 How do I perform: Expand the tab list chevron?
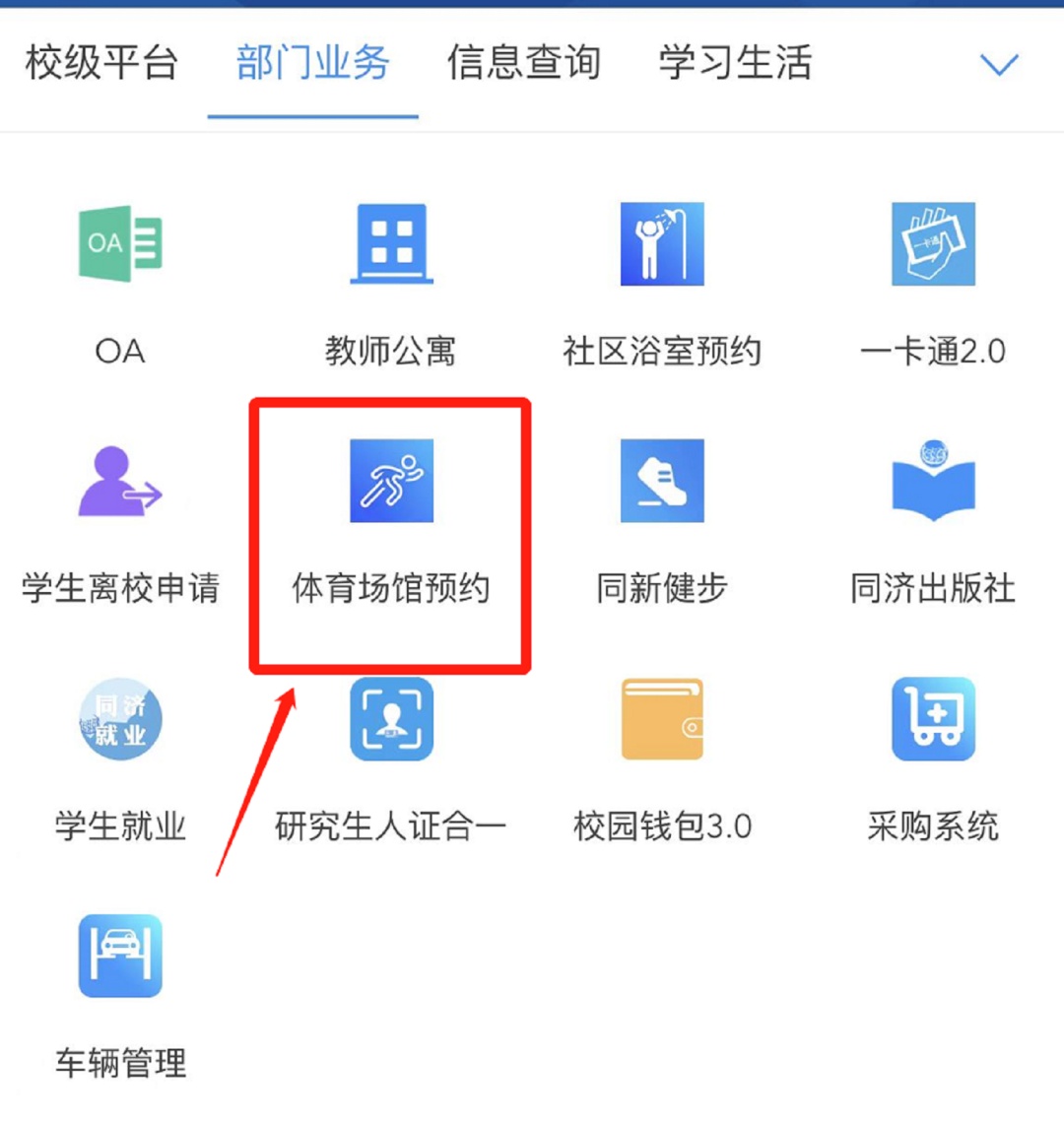(998, 66)
